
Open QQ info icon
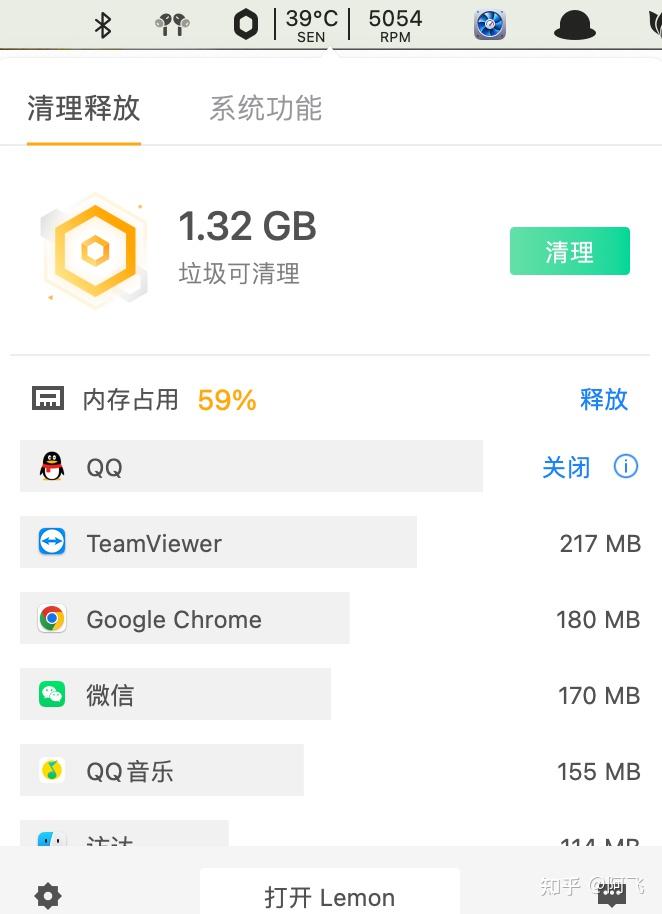tap(626, 466)
